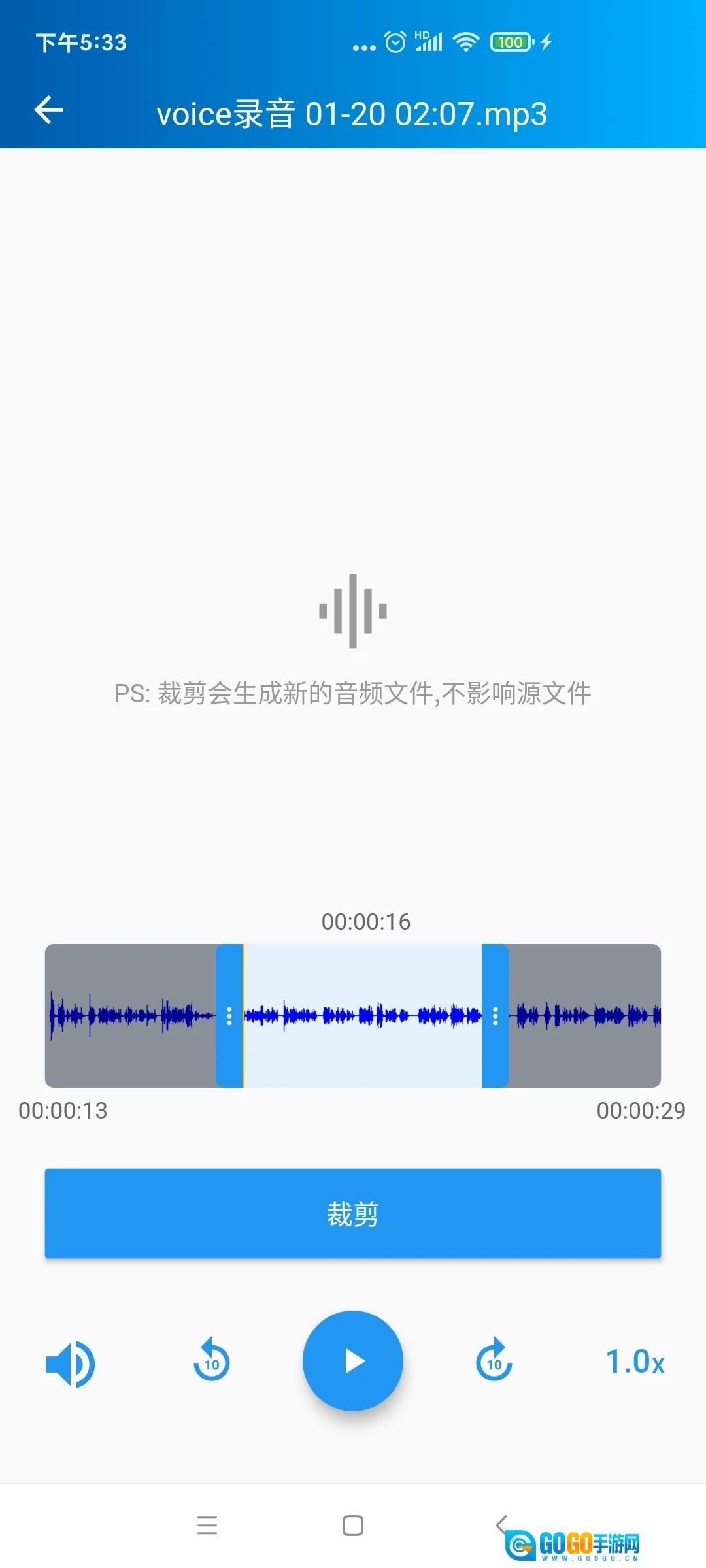The height and width of the screenshot is (1568, 706).
Task: Change the 1.0x playback speed
Action: (x=635, y=1362)
